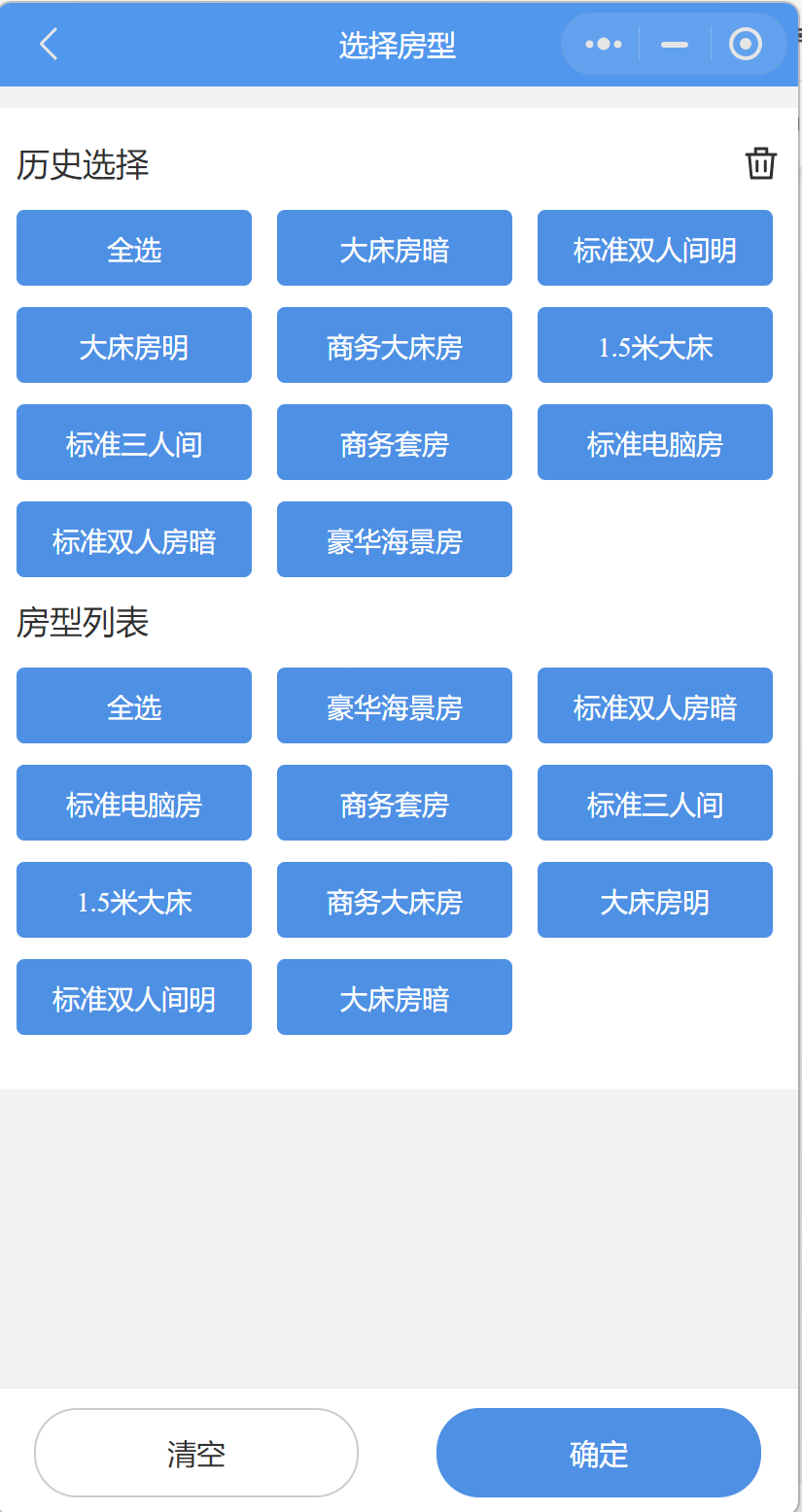Select 商务套房 in 房型列表
This screenshot has width=802, height=1512.
[x=395, y=803]
